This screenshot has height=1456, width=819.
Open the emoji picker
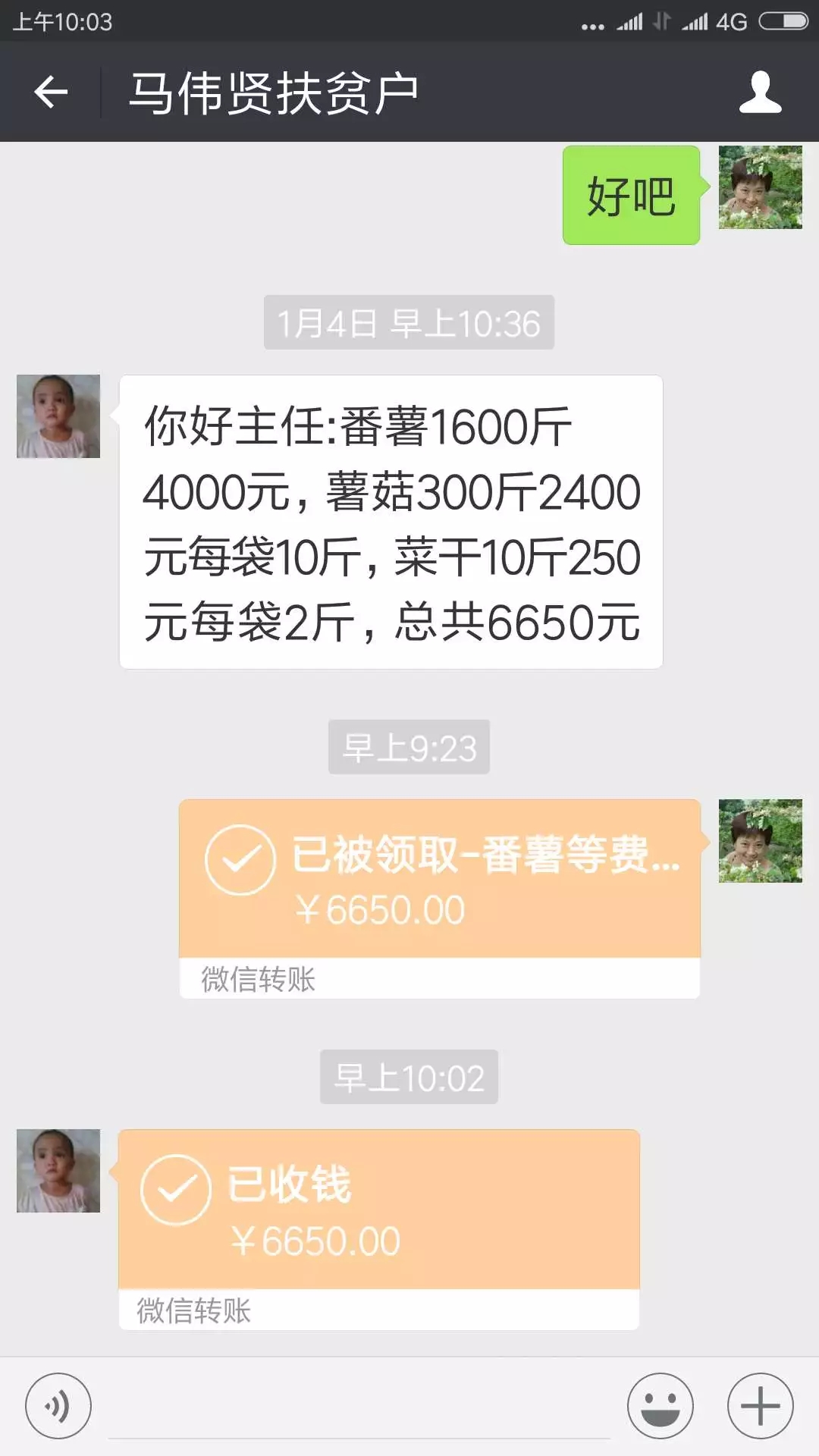(660, 1406)
